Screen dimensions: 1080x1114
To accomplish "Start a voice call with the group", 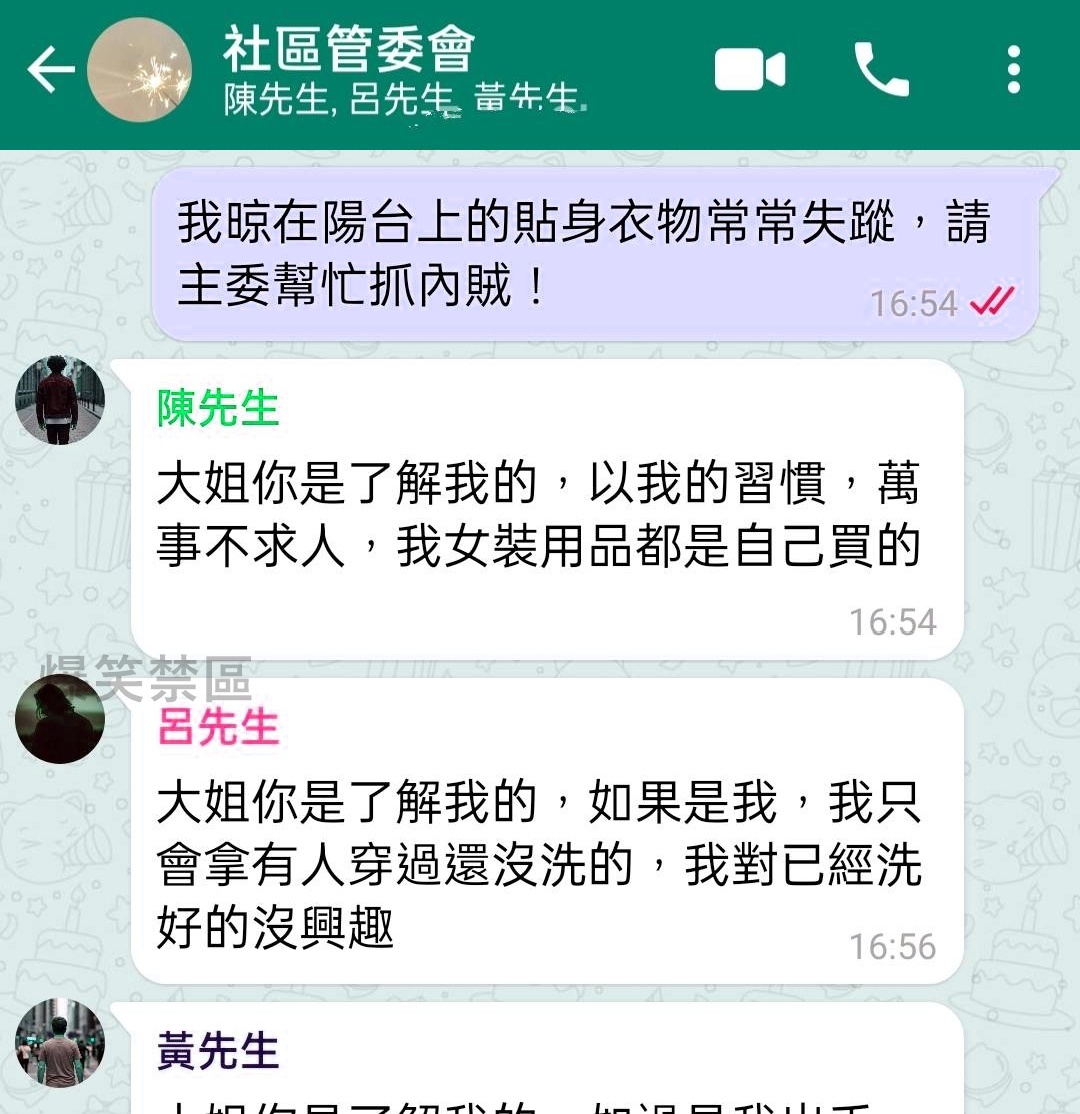I will point(882,70).
